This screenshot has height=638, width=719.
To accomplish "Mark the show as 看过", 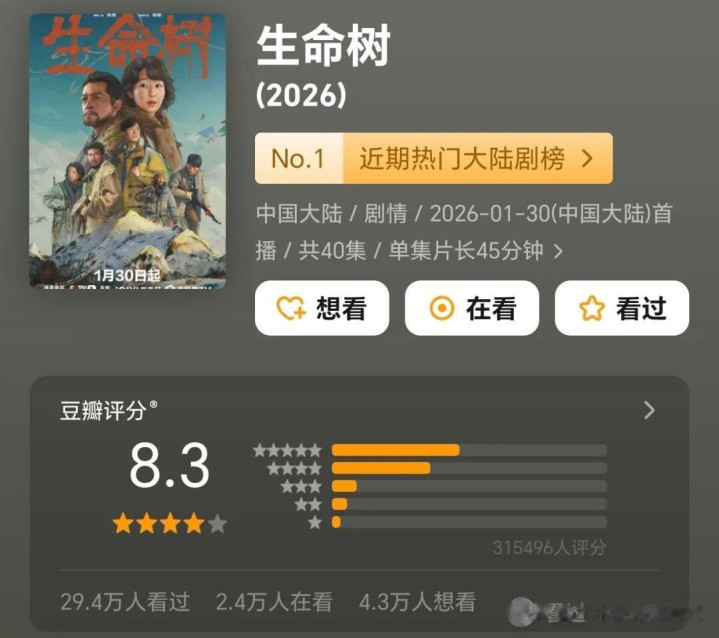I will click(621, 308).
